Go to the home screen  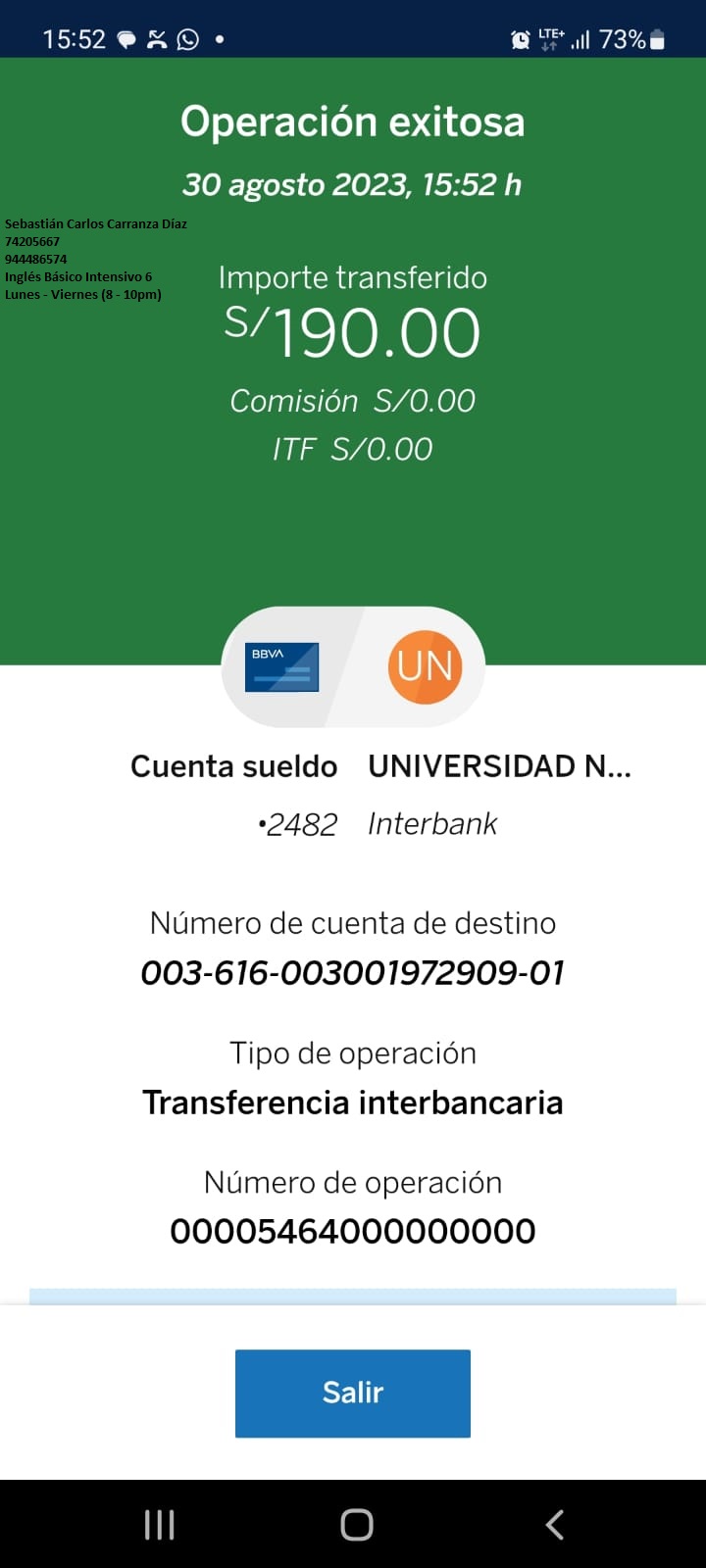[356, 1524]
